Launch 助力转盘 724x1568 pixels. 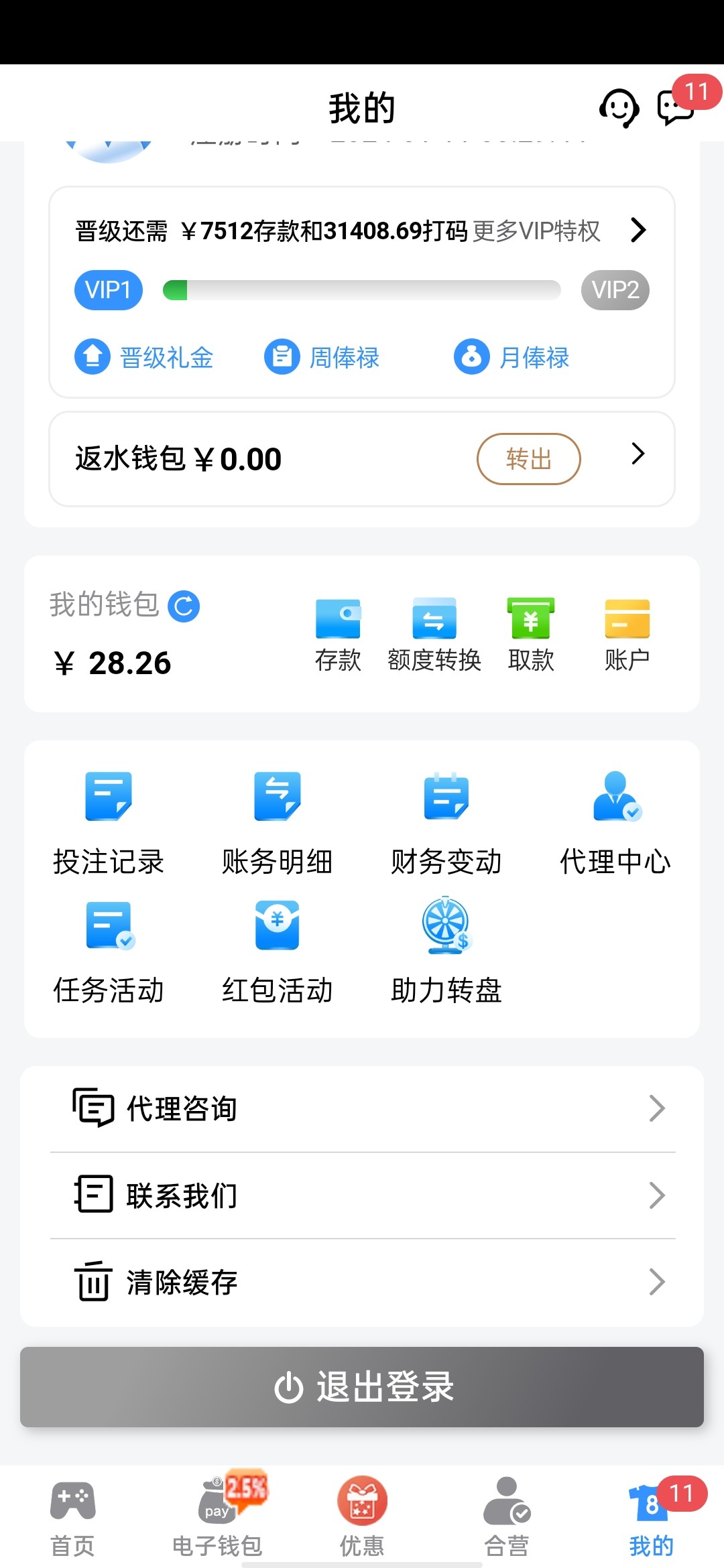point(446,952)
